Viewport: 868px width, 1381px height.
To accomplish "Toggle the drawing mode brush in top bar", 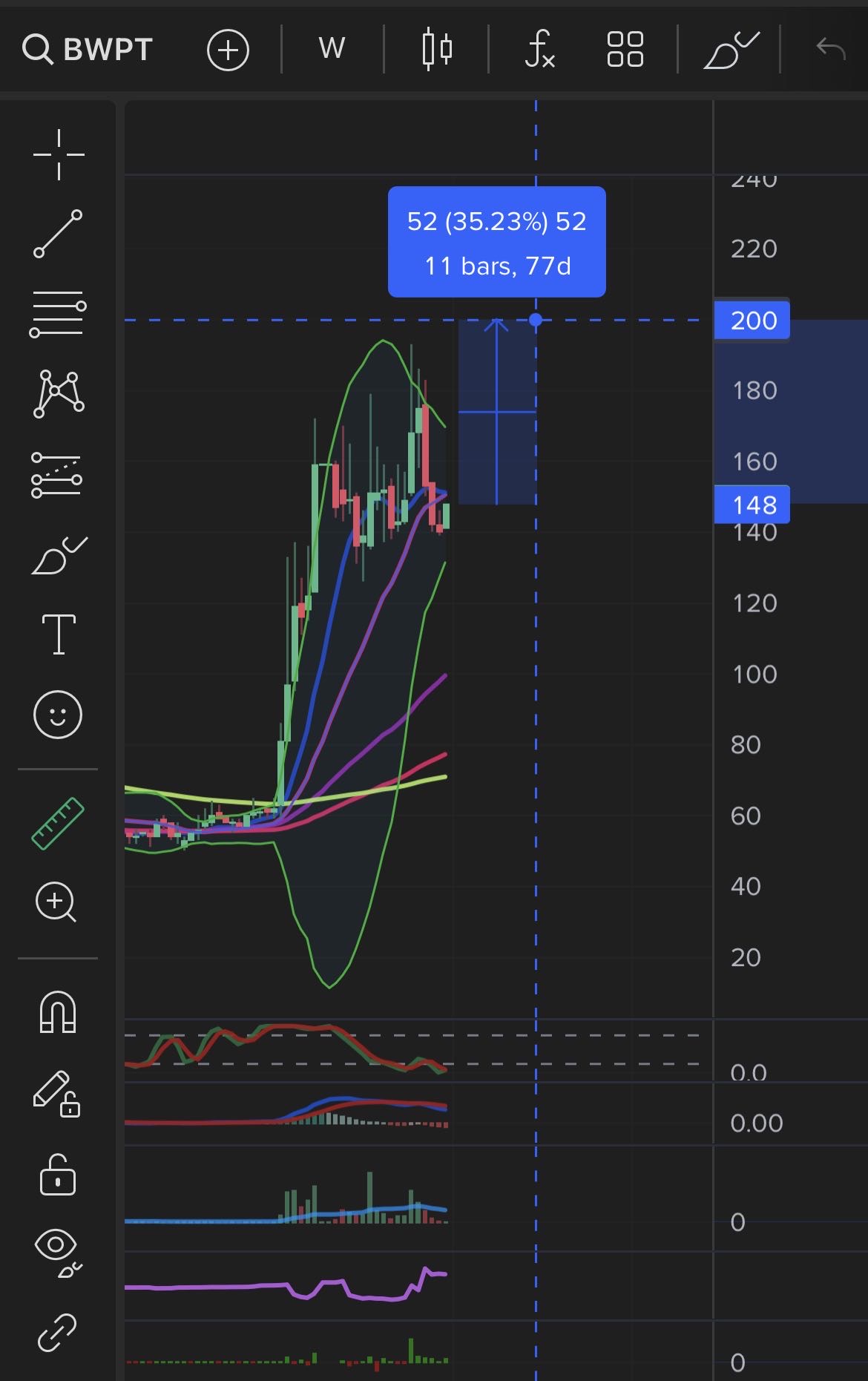I will [x=730, y=50].
